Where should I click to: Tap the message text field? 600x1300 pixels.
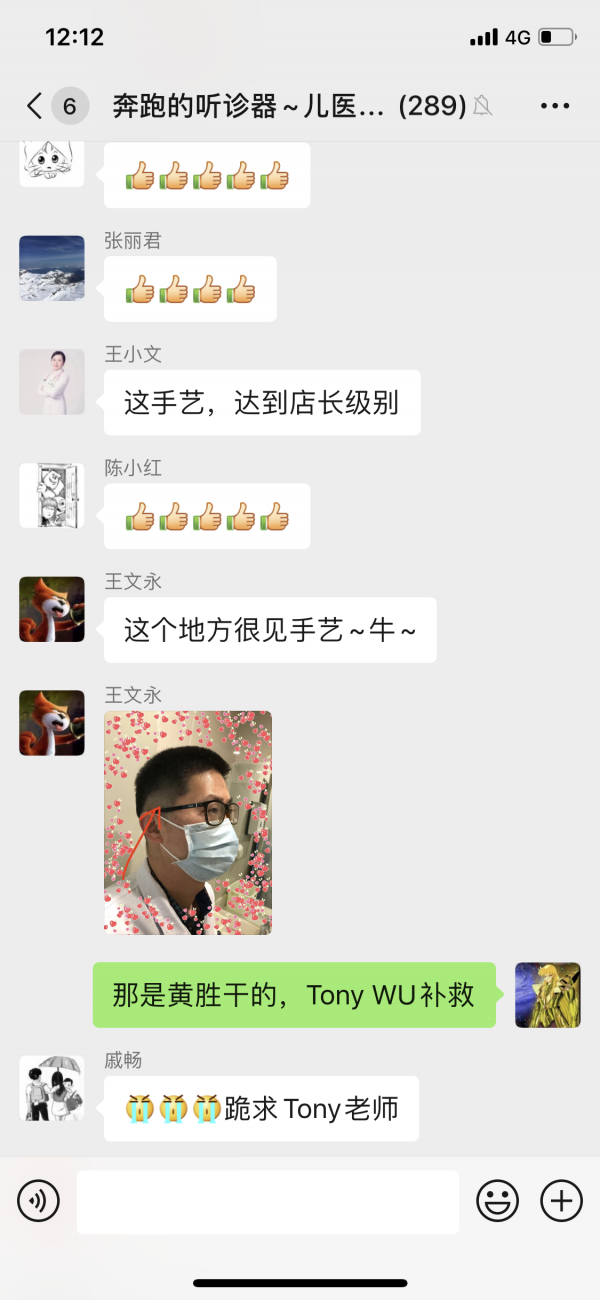click(x=268, y=1201)
